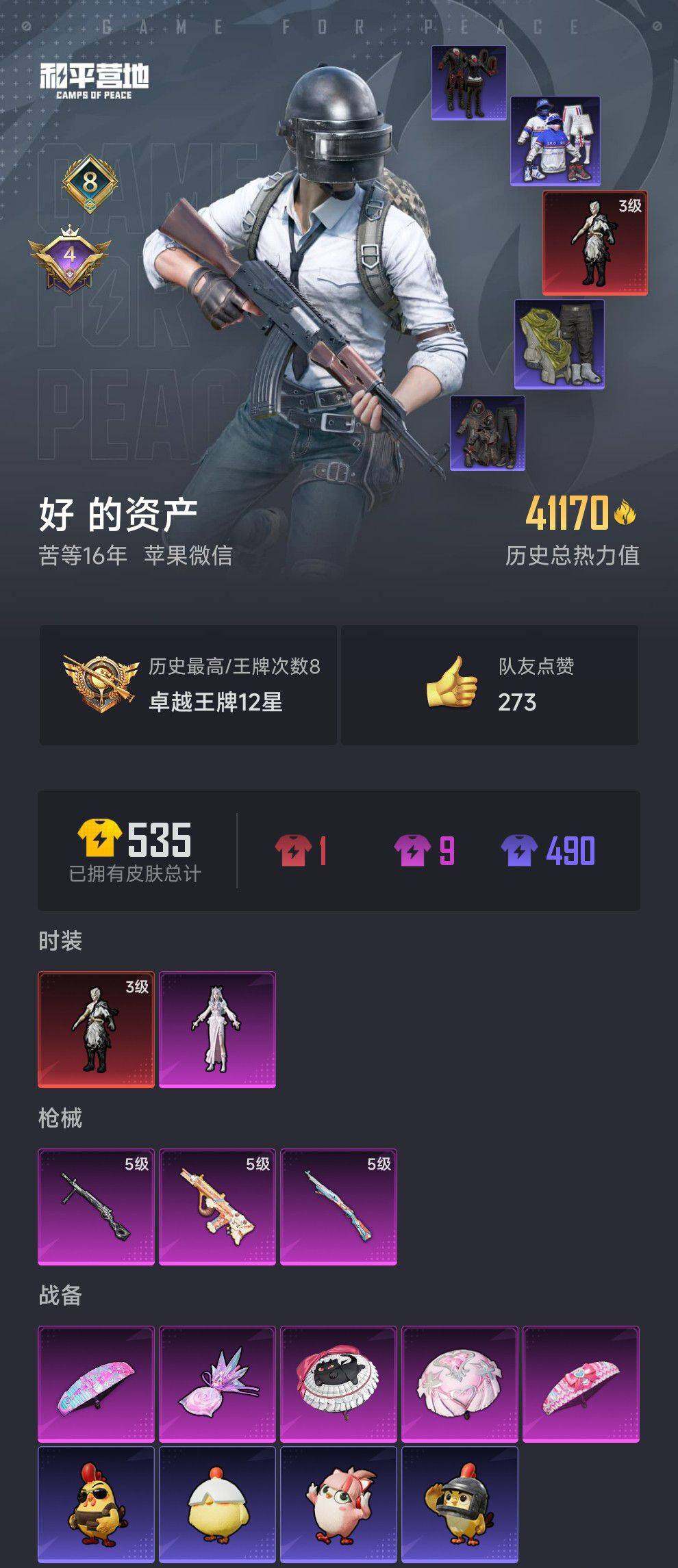Screen dimensions: 678x1568
Task: Click the thumbs-up 队友点赞 icon
Action: pyautogui.click(x=455, y=680)
